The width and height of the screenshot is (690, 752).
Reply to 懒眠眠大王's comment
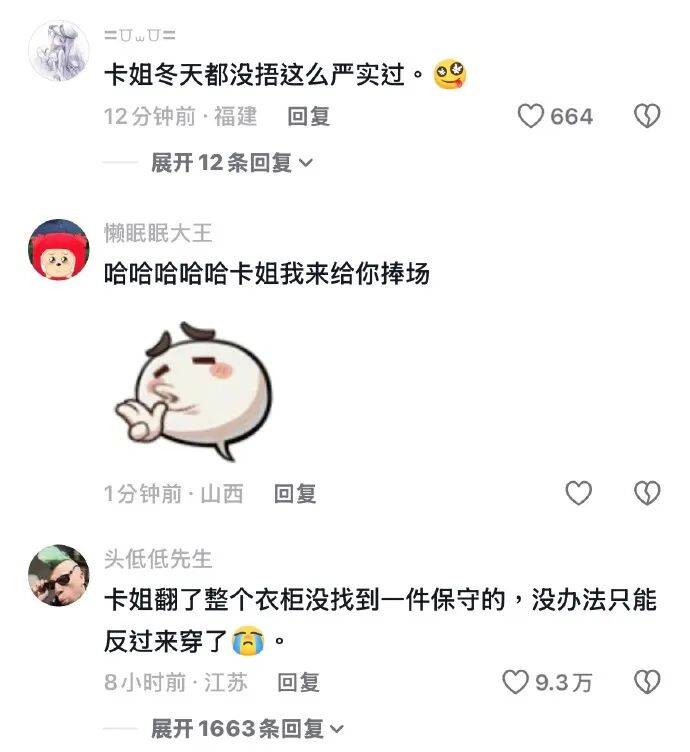tap(295, 493)
